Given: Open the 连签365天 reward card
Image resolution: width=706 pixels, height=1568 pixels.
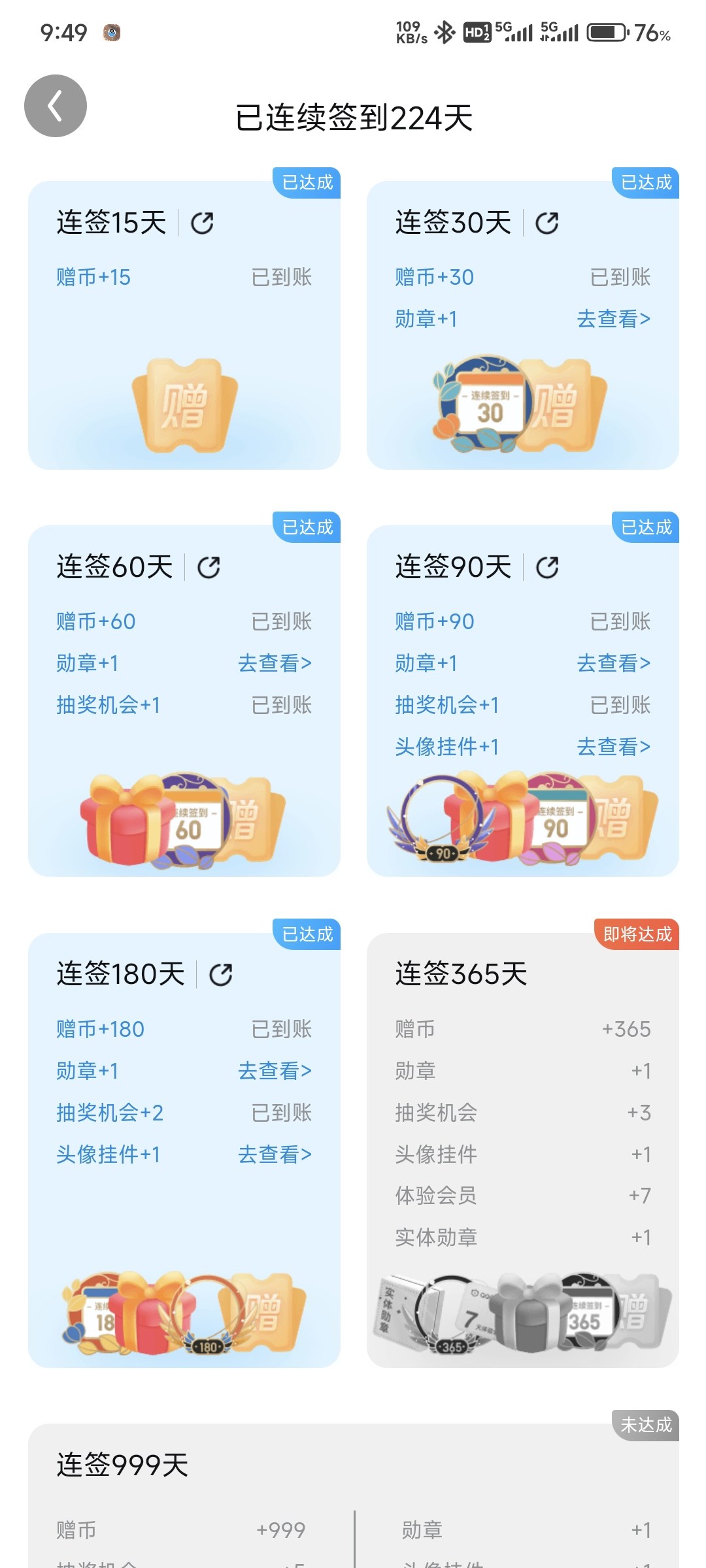Looking at the screenshot, I should tap(523, 1150).
